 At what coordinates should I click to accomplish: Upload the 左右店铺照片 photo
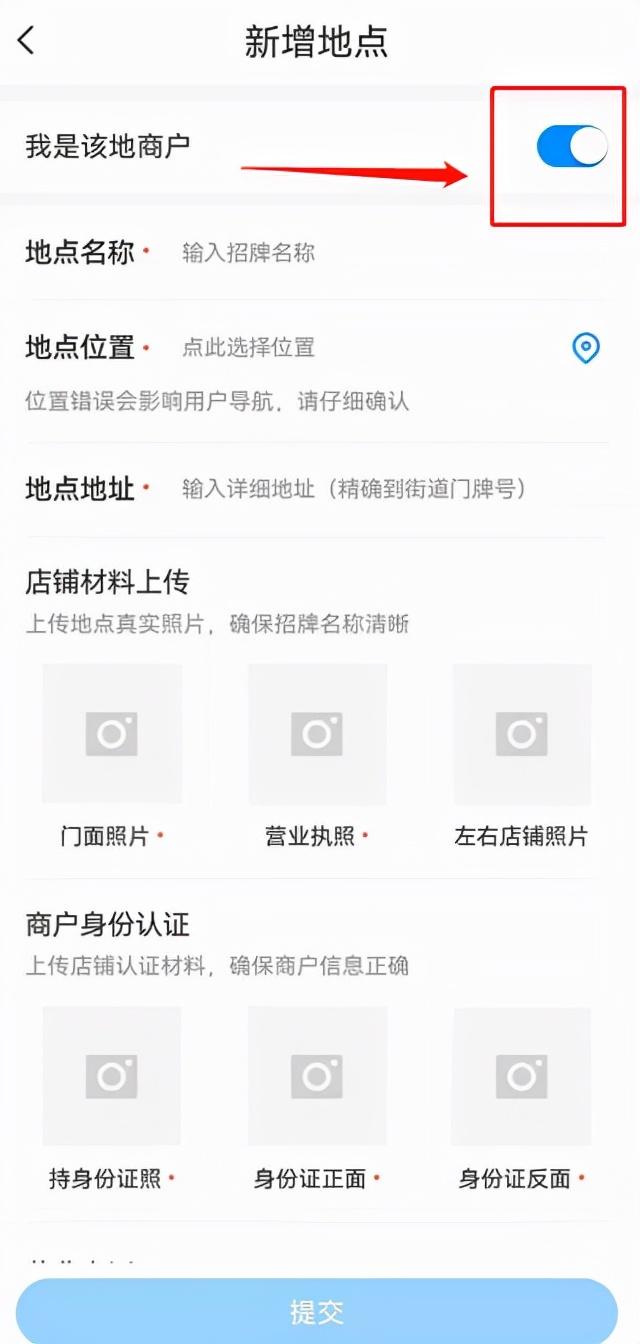click(522, 734)
